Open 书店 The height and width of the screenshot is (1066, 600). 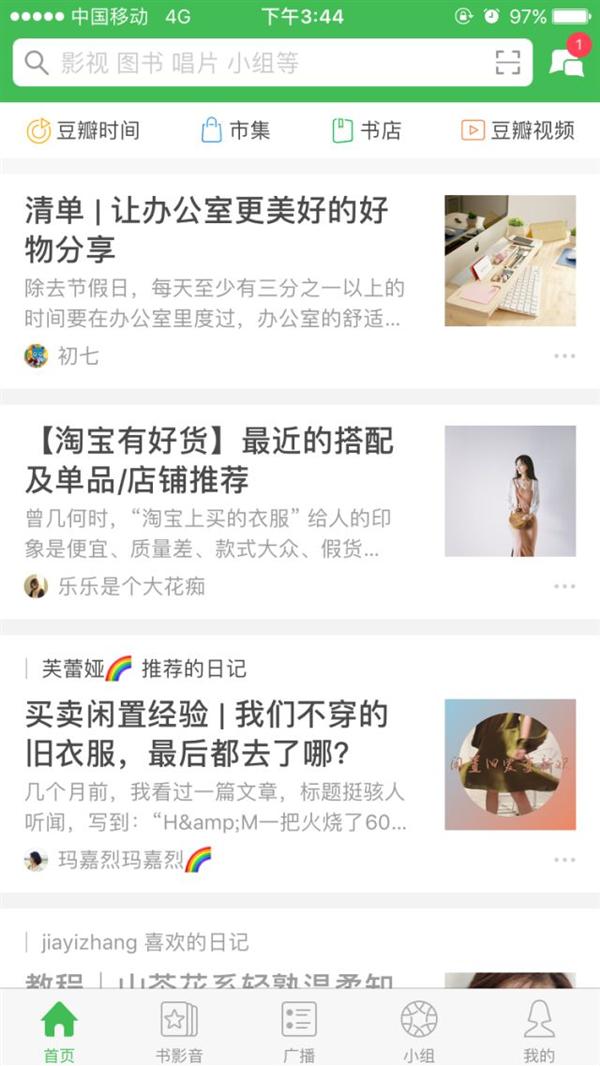pos(366,130)
